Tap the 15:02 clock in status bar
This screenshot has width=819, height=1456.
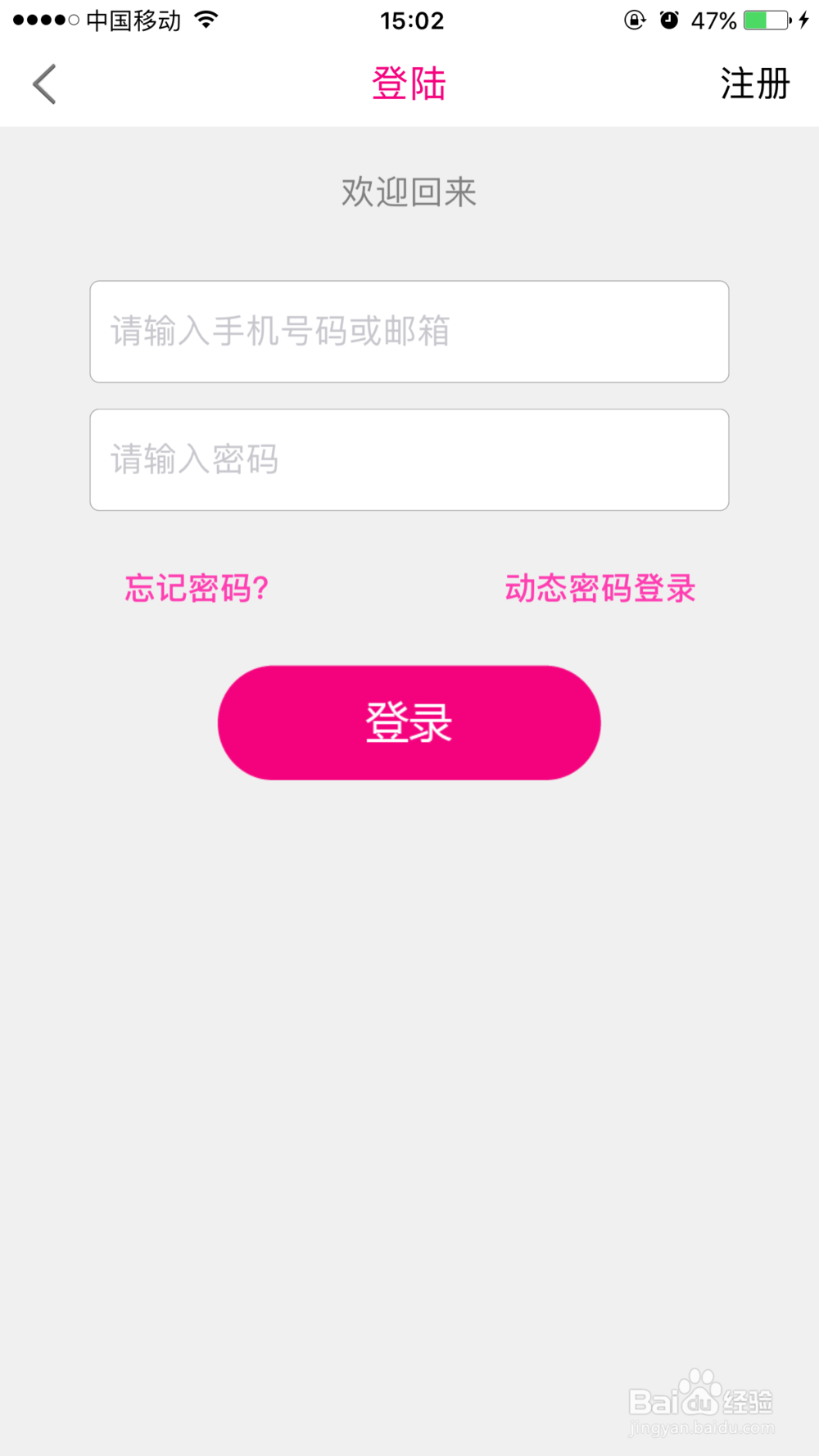point(409,20)
